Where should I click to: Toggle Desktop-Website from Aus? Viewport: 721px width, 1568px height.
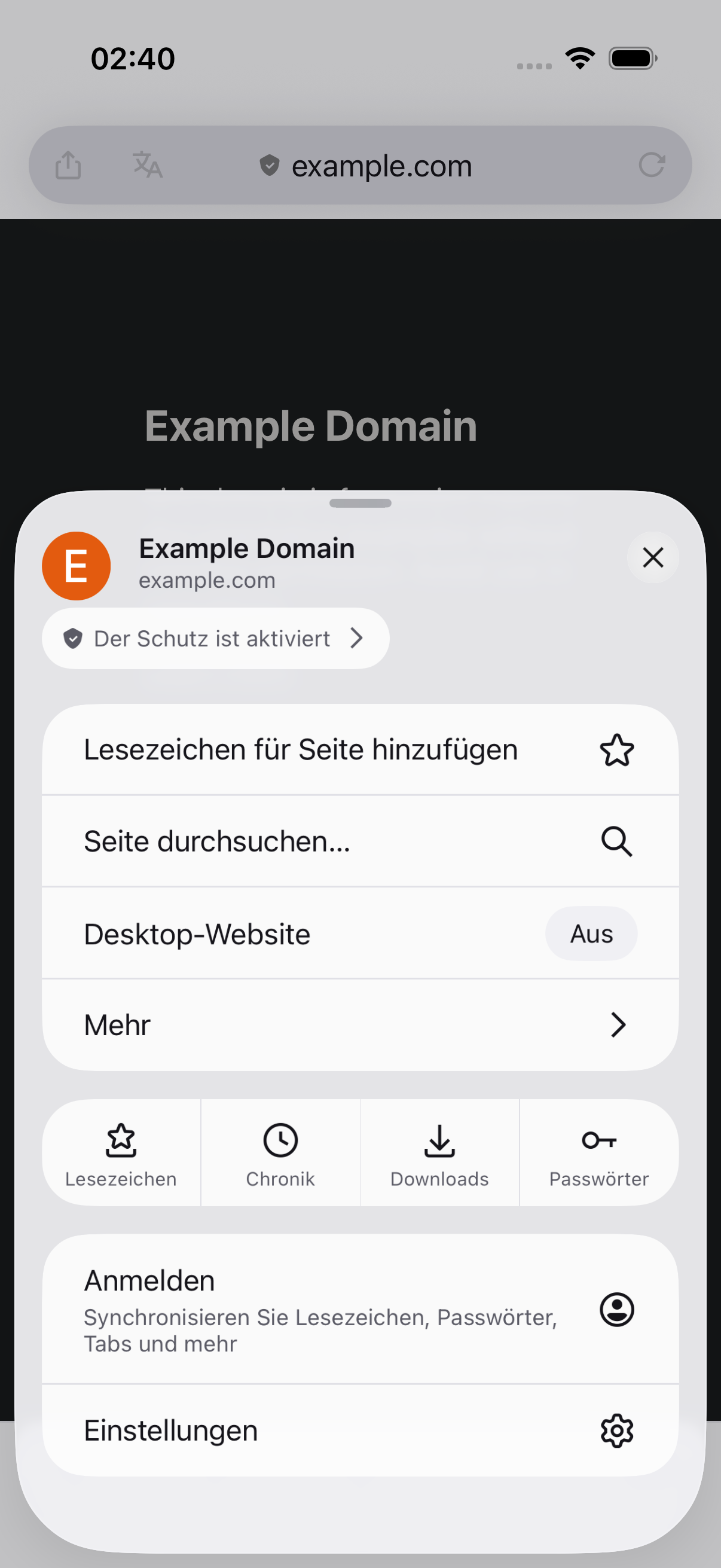(x=591, y=933)
